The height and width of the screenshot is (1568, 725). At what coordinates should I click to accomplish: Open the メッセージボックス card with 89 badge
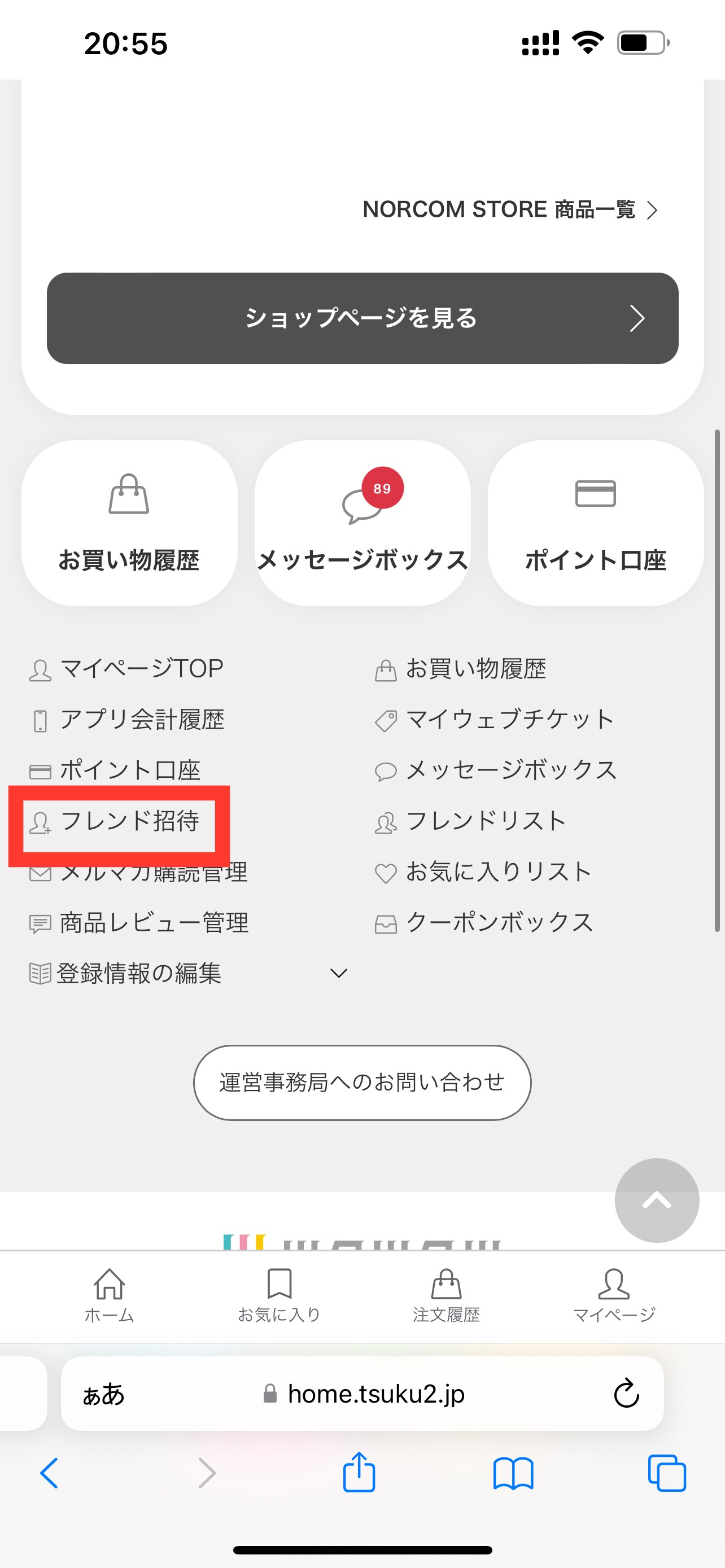click(x=362, y=523)
